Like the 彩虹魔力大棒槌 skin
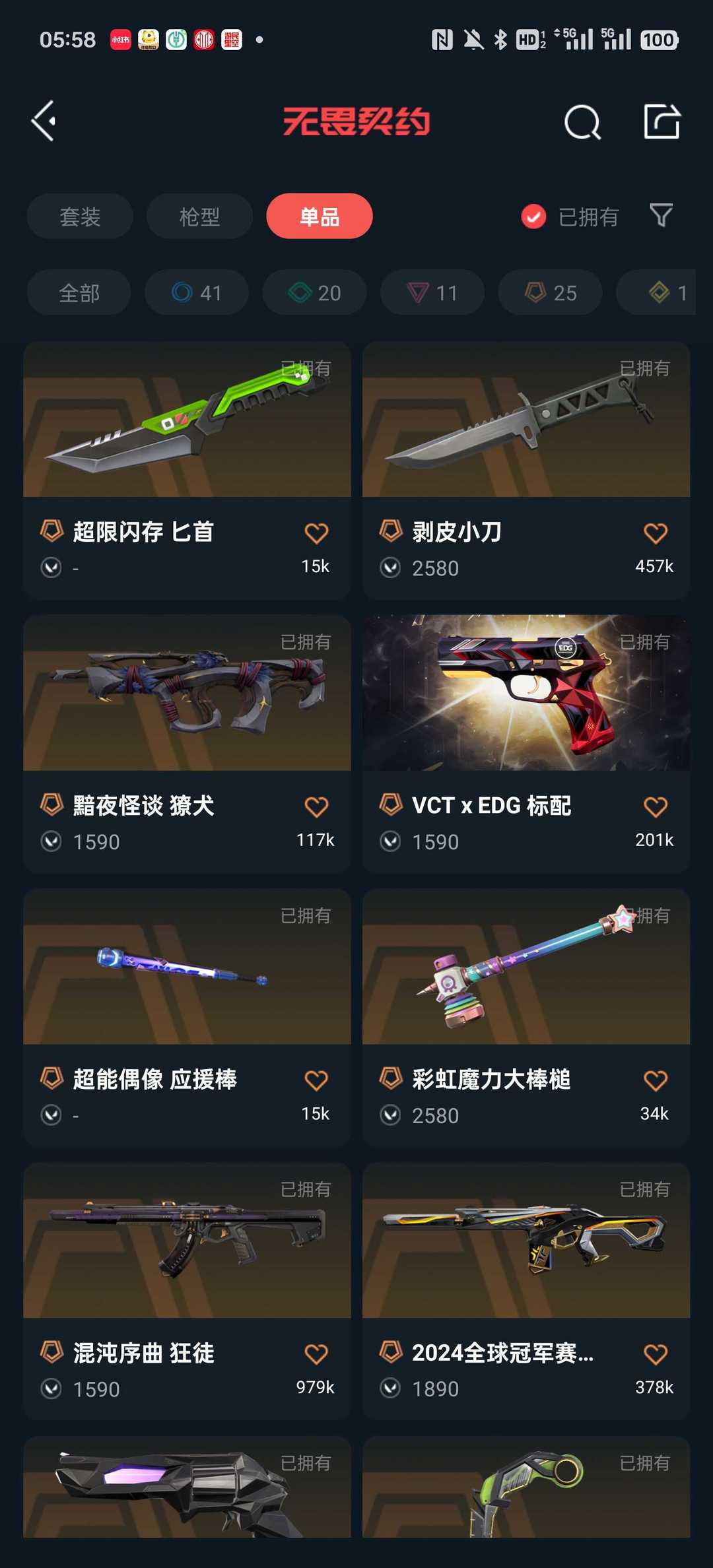This screenshot has width=713, height=1568. pos(655,1080)
